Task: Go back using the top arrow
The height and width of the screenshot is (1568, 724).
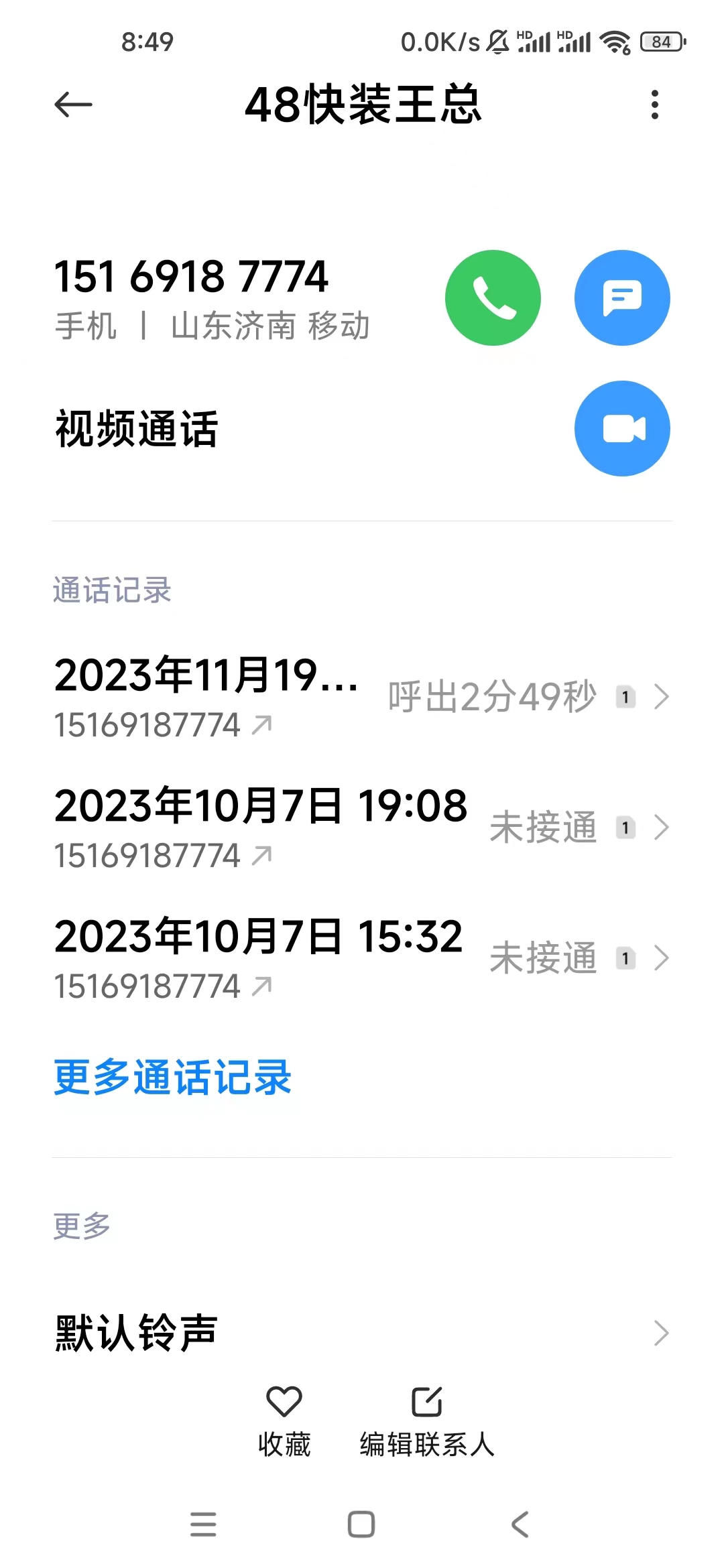Action: [73, 105]
